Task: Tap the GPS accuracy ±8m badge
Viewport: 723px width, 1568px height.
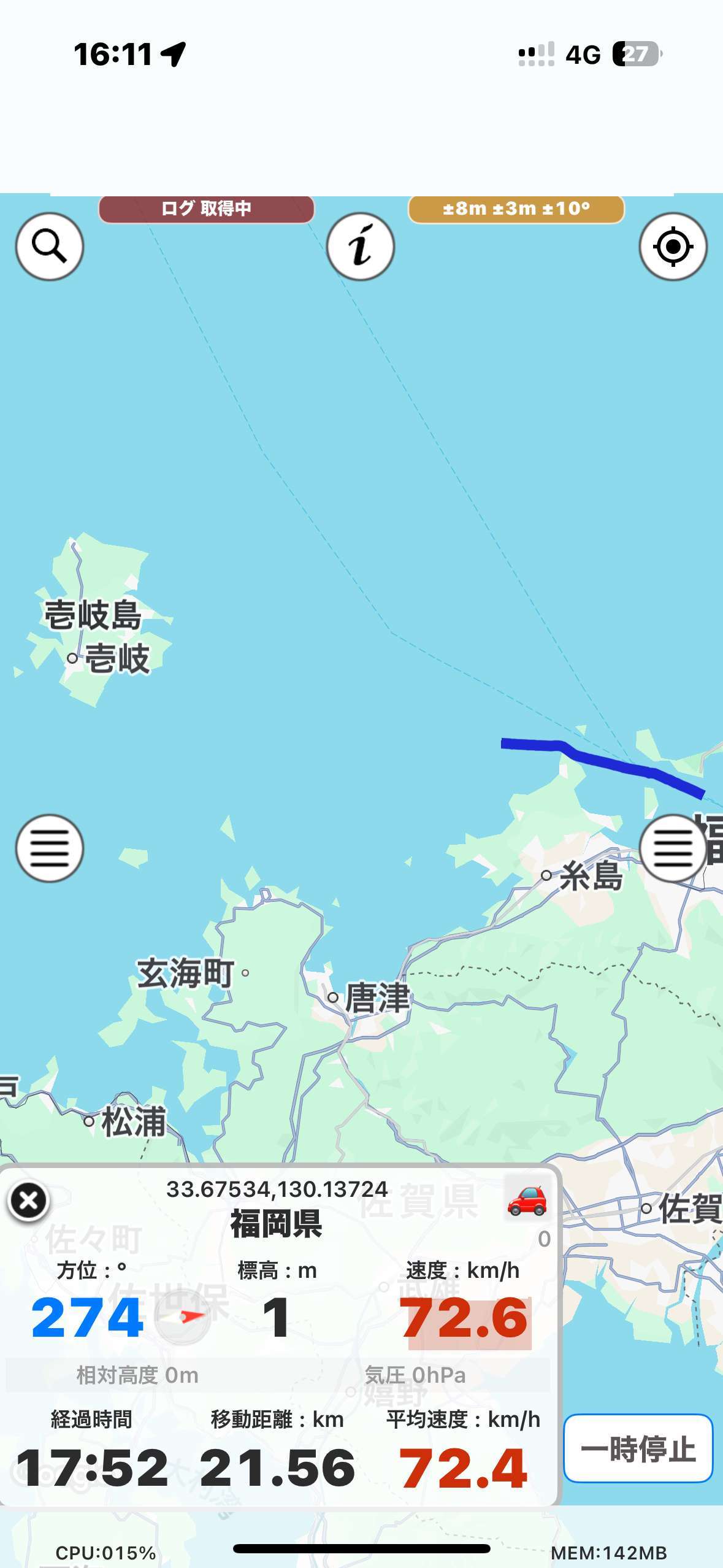Action: coord(516,209)
